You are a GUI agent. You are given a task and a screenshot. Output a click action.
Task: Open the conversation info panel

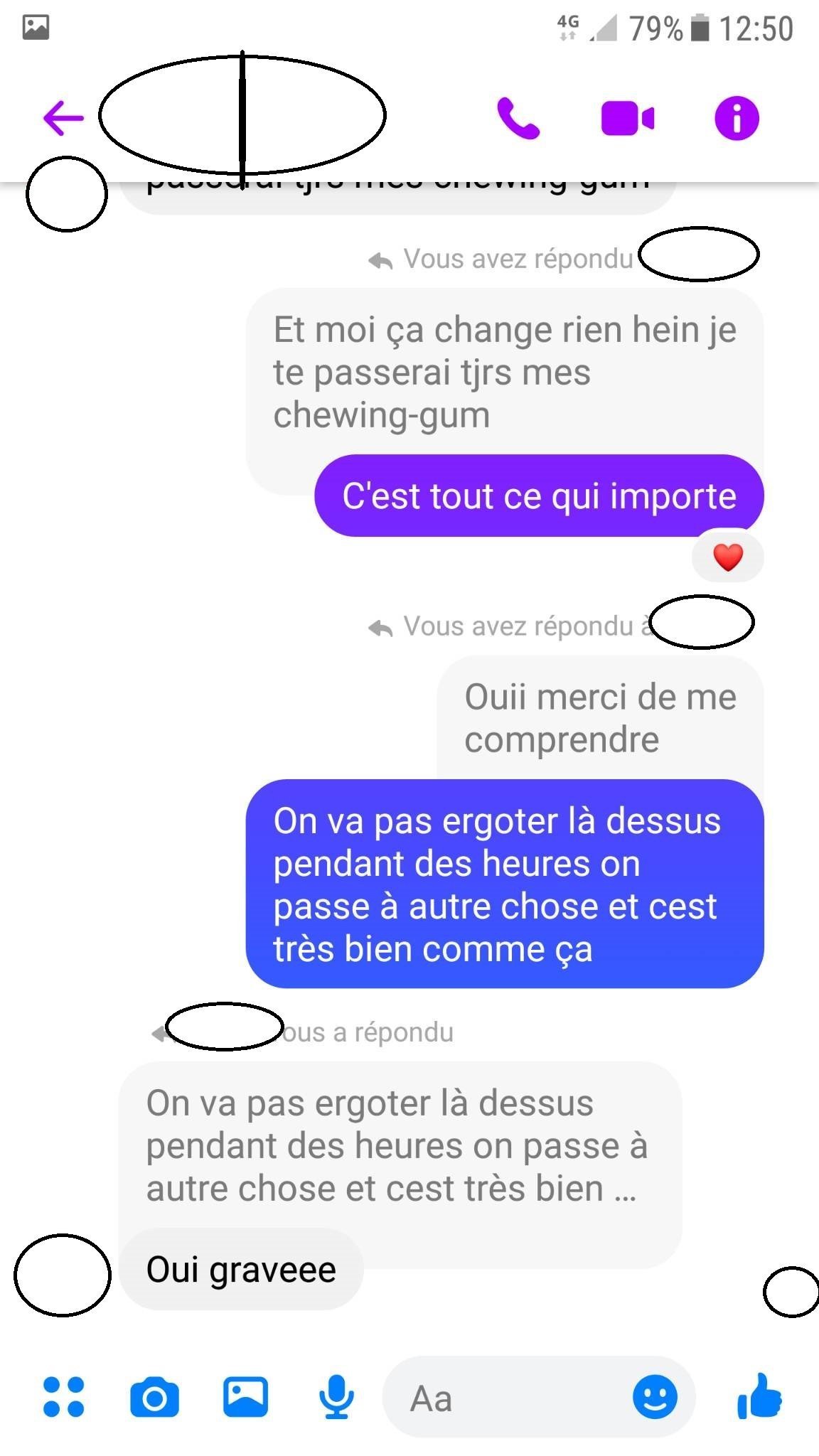(737, 118)
